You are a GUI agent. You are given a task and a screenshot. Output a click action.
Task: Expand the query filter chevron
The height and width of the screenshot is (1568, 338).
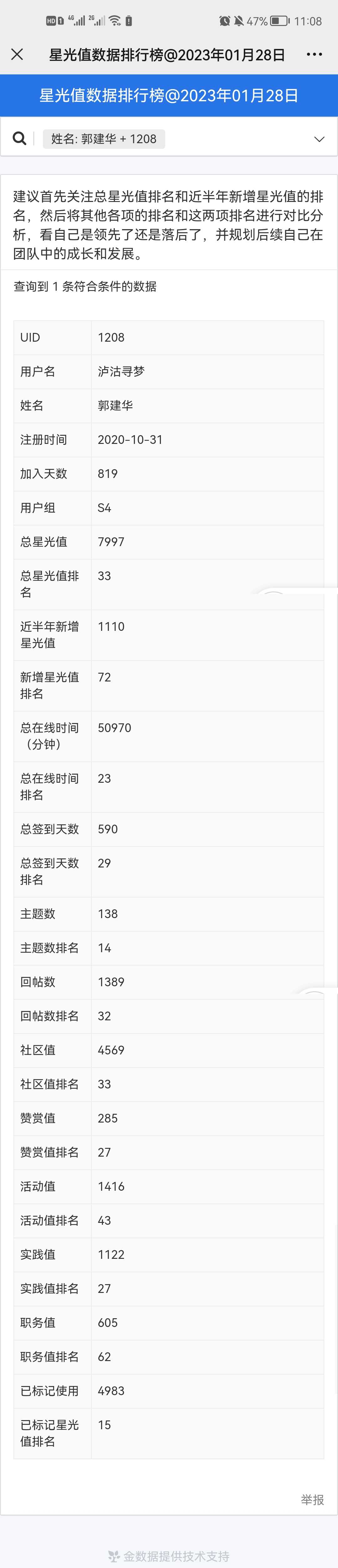click(x=319, y=139)
